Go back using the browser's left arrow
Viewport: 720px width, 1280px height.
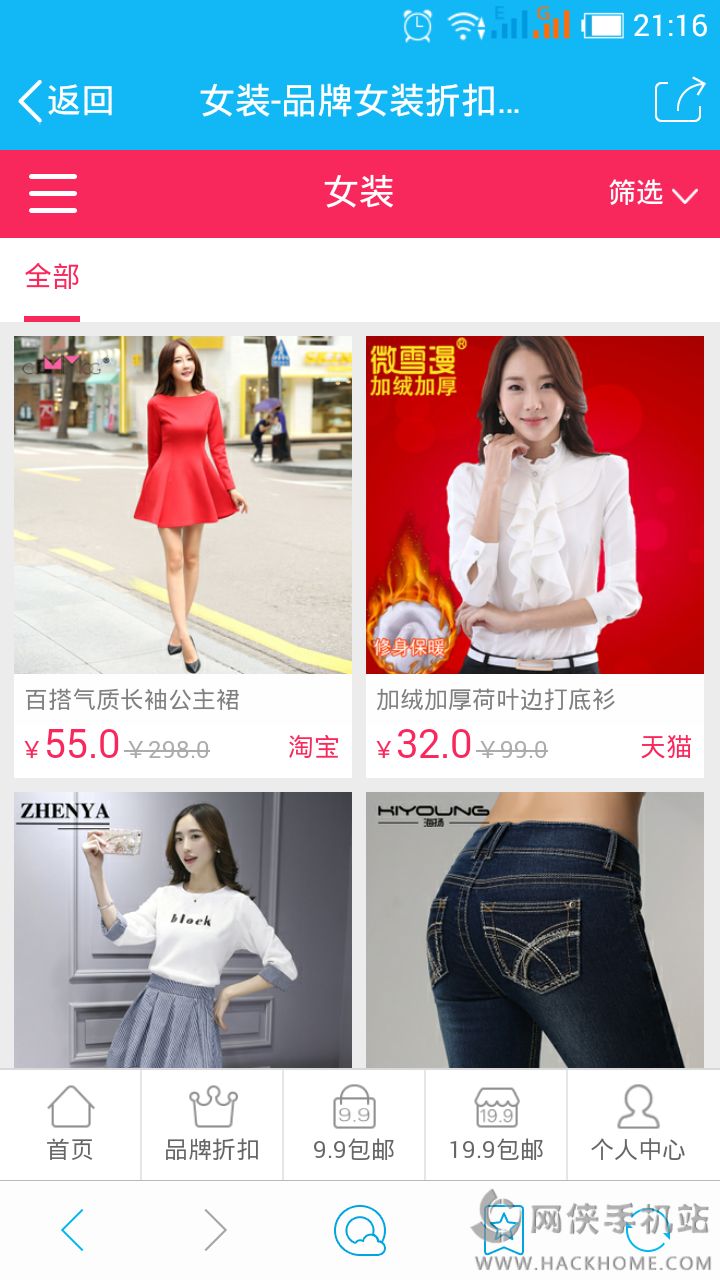pyautogui.click(x=72, y=1230)
